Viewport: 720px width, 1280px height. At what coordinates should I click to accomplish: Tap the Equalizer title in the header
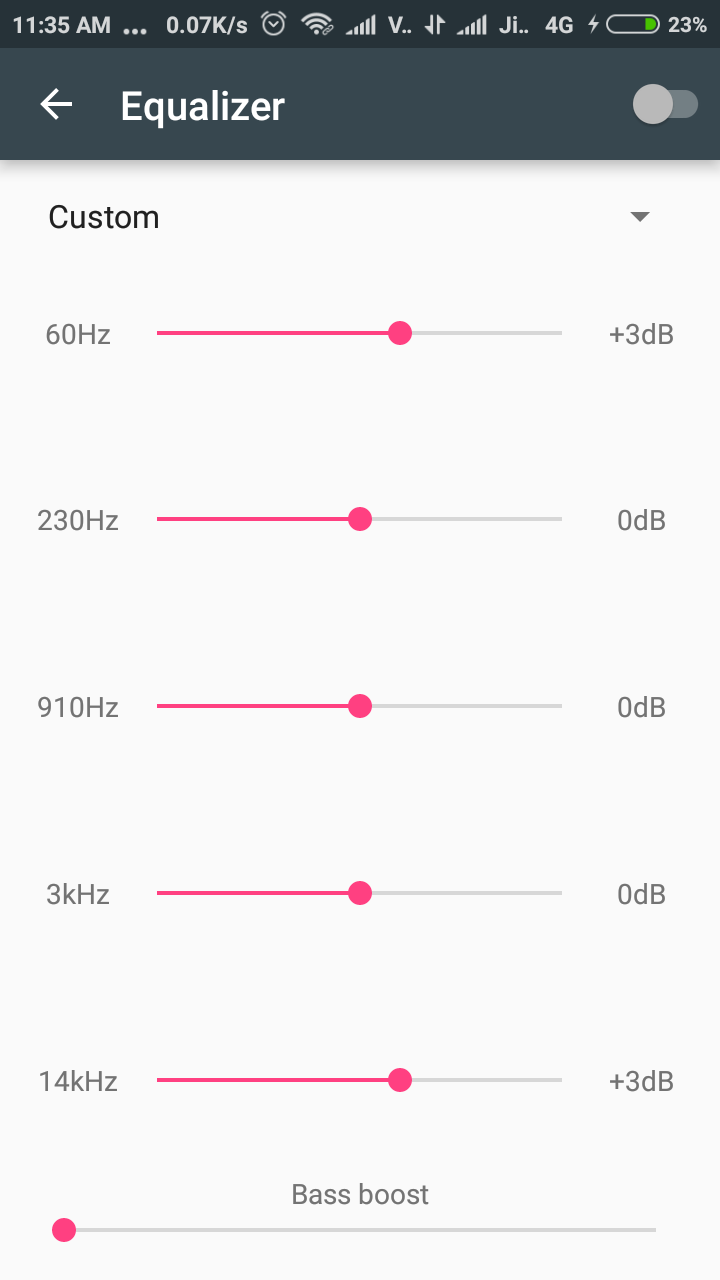(202, 104)
